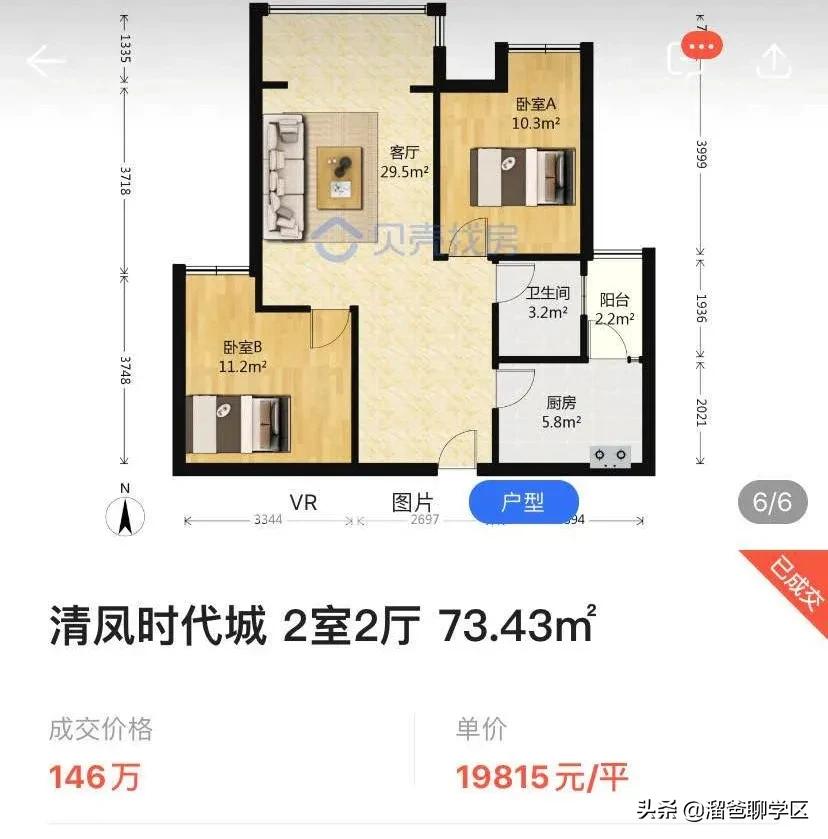Tap the back arrow icon
This screenshot has height=839, width=828.
tap(42, 60)
